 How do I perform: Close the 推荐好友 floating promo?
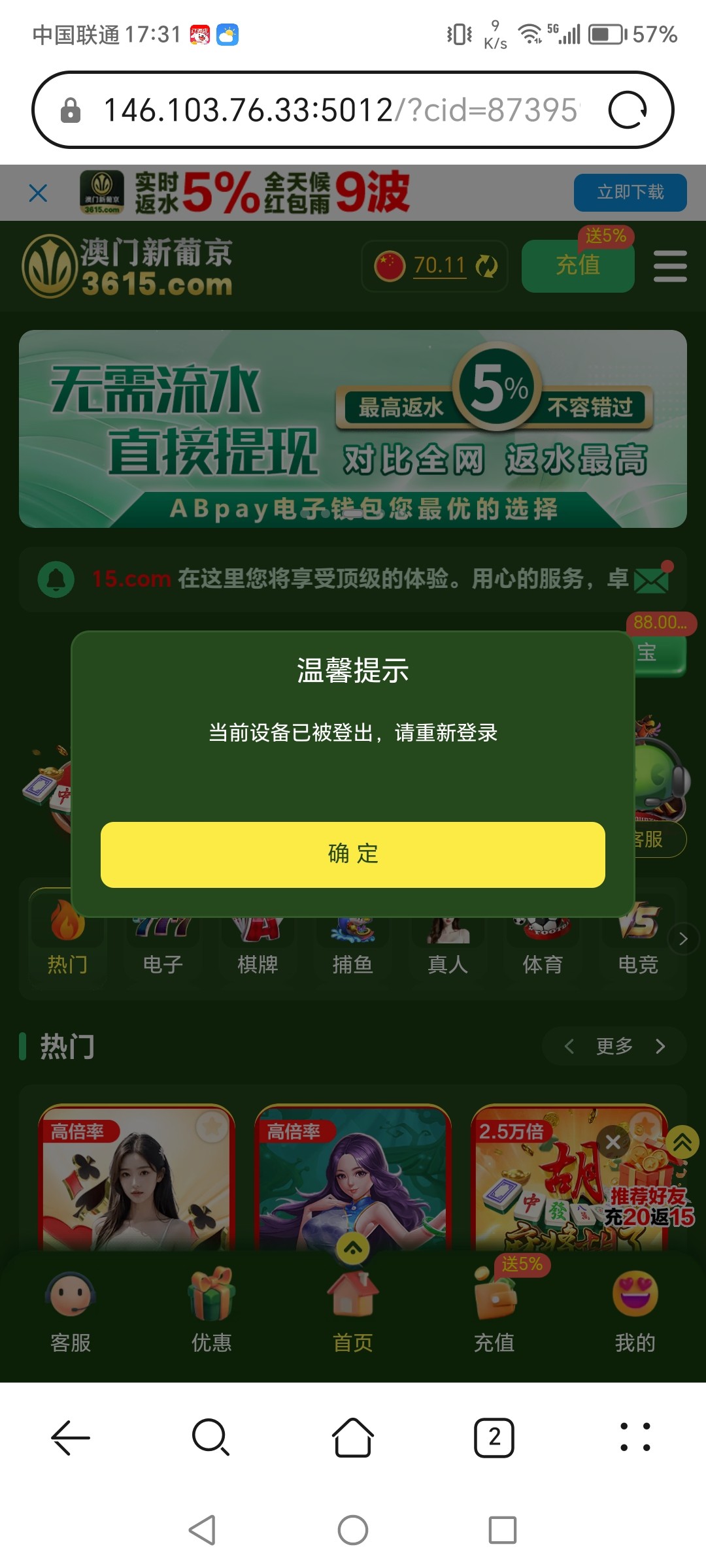[x=613, y=1142]
